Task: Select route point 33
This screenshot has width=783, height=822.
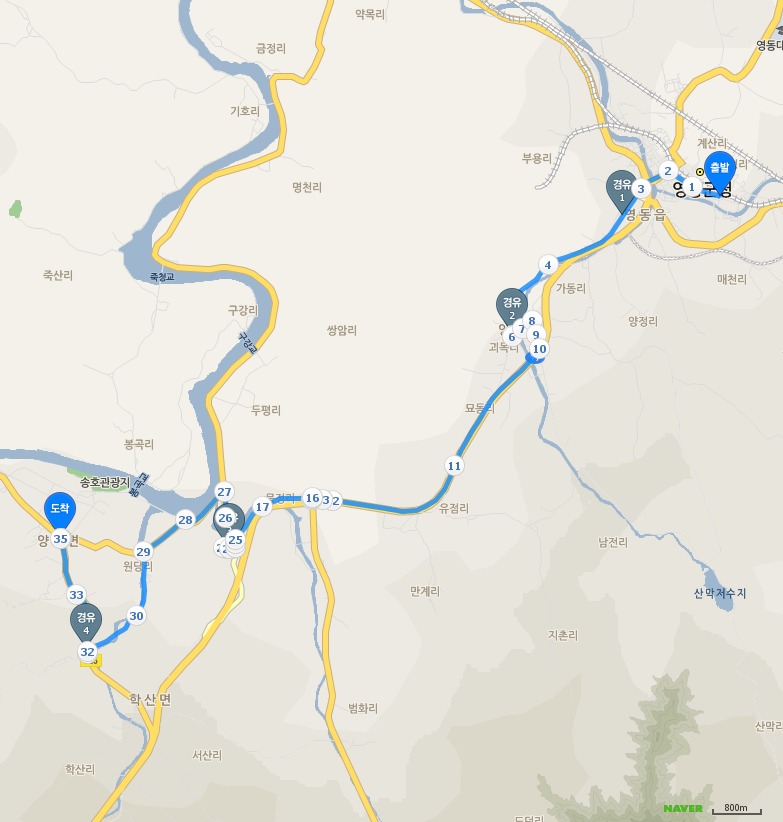Action: [76, 595]
